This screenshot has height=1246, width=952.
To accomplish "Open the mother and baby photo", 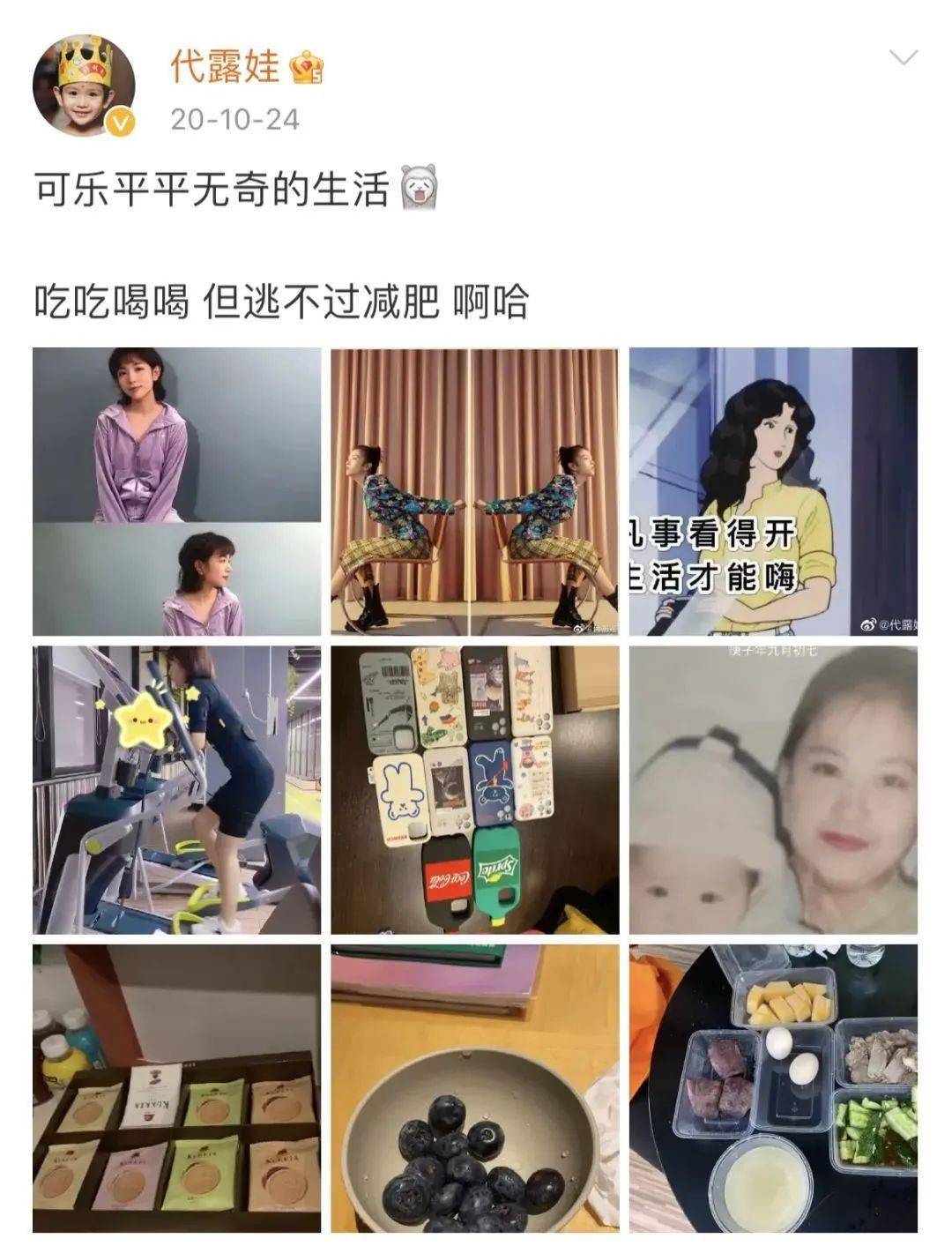I will 773,789.
